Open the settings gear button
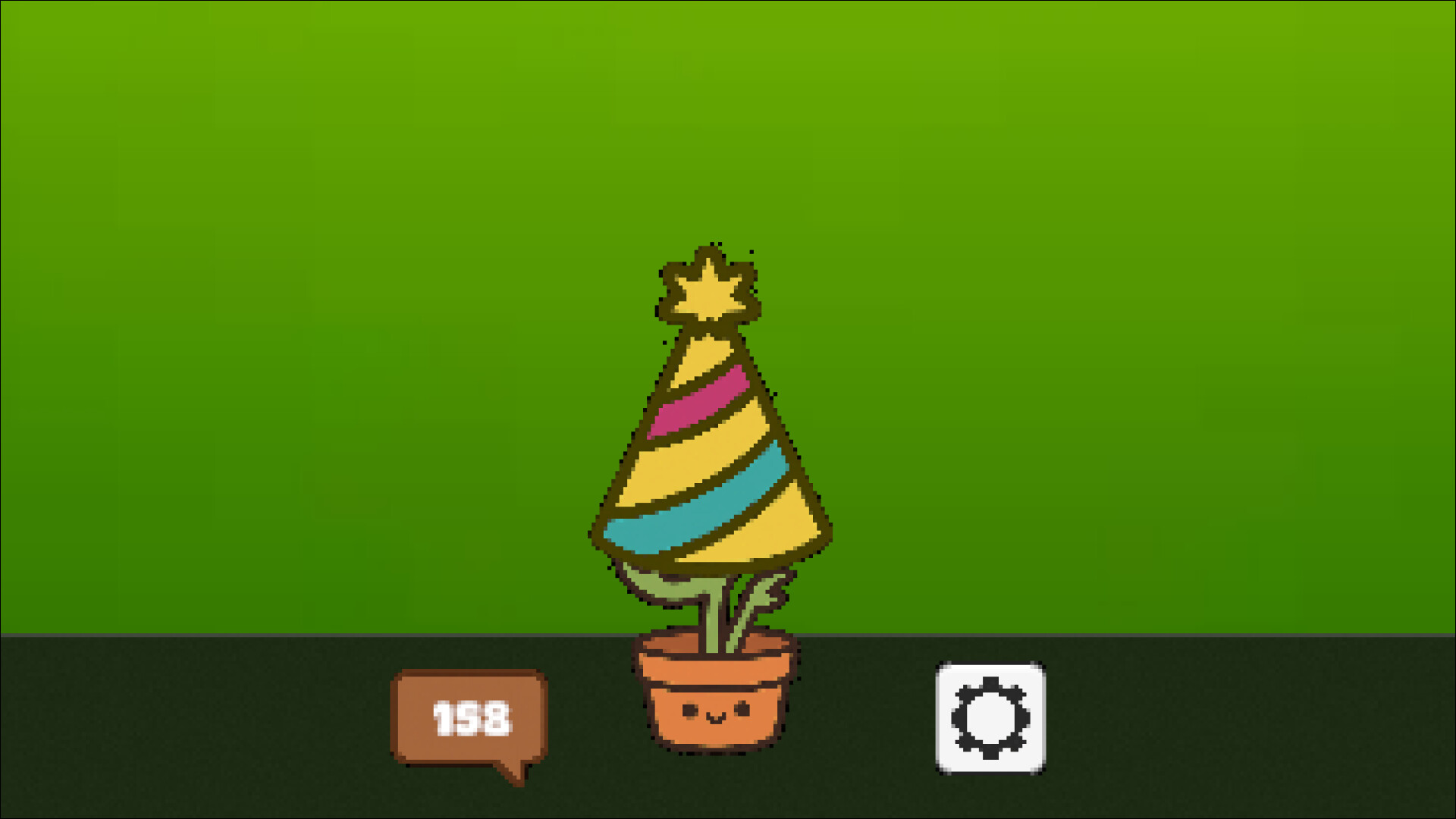The image size is (1456, 819). tap(990, 717)
